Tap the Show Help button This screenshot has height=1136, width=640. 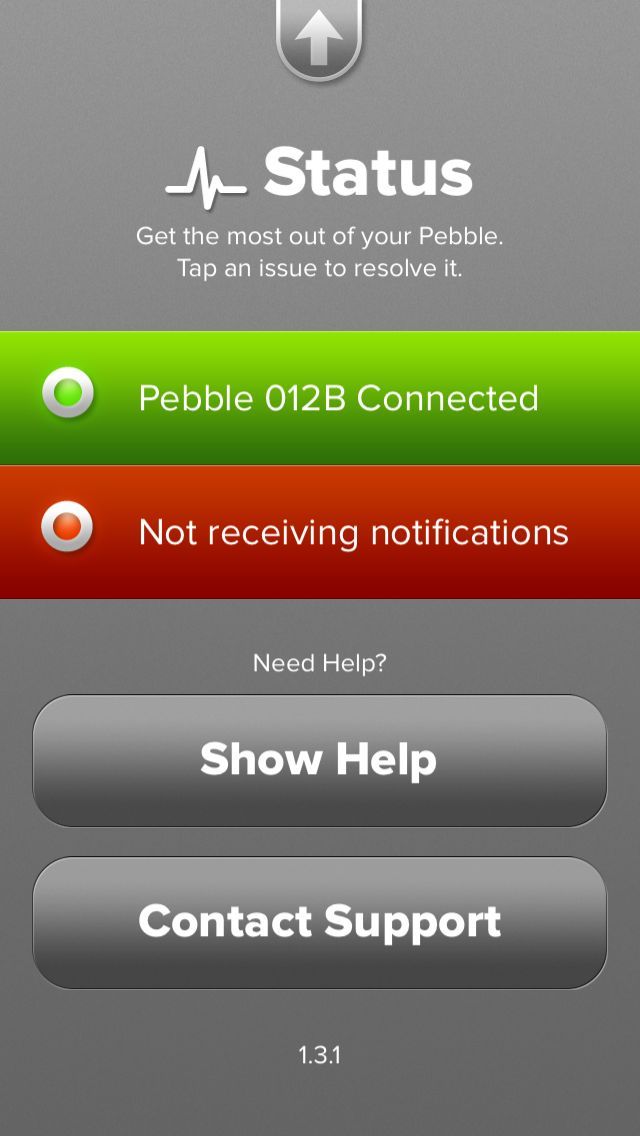click(320, 760)
